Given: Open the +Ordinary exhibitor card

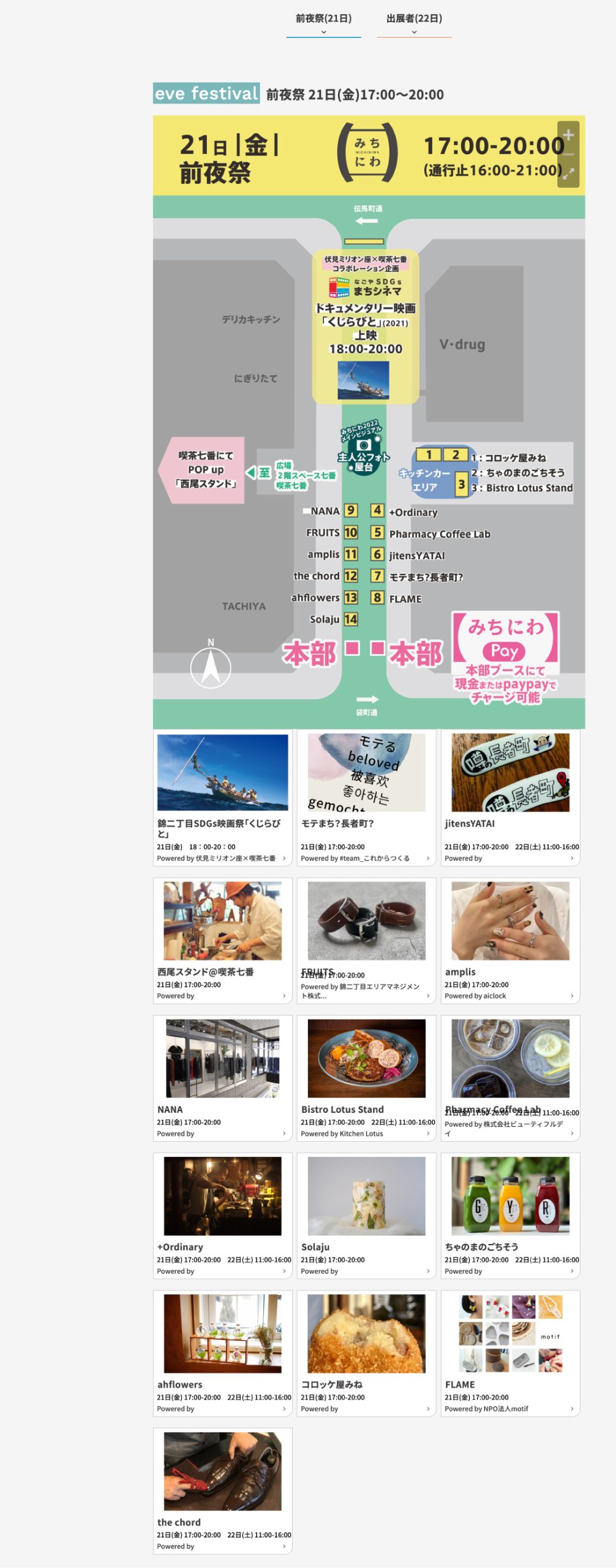Looking at the screenshot, I should pos(222,1216).
